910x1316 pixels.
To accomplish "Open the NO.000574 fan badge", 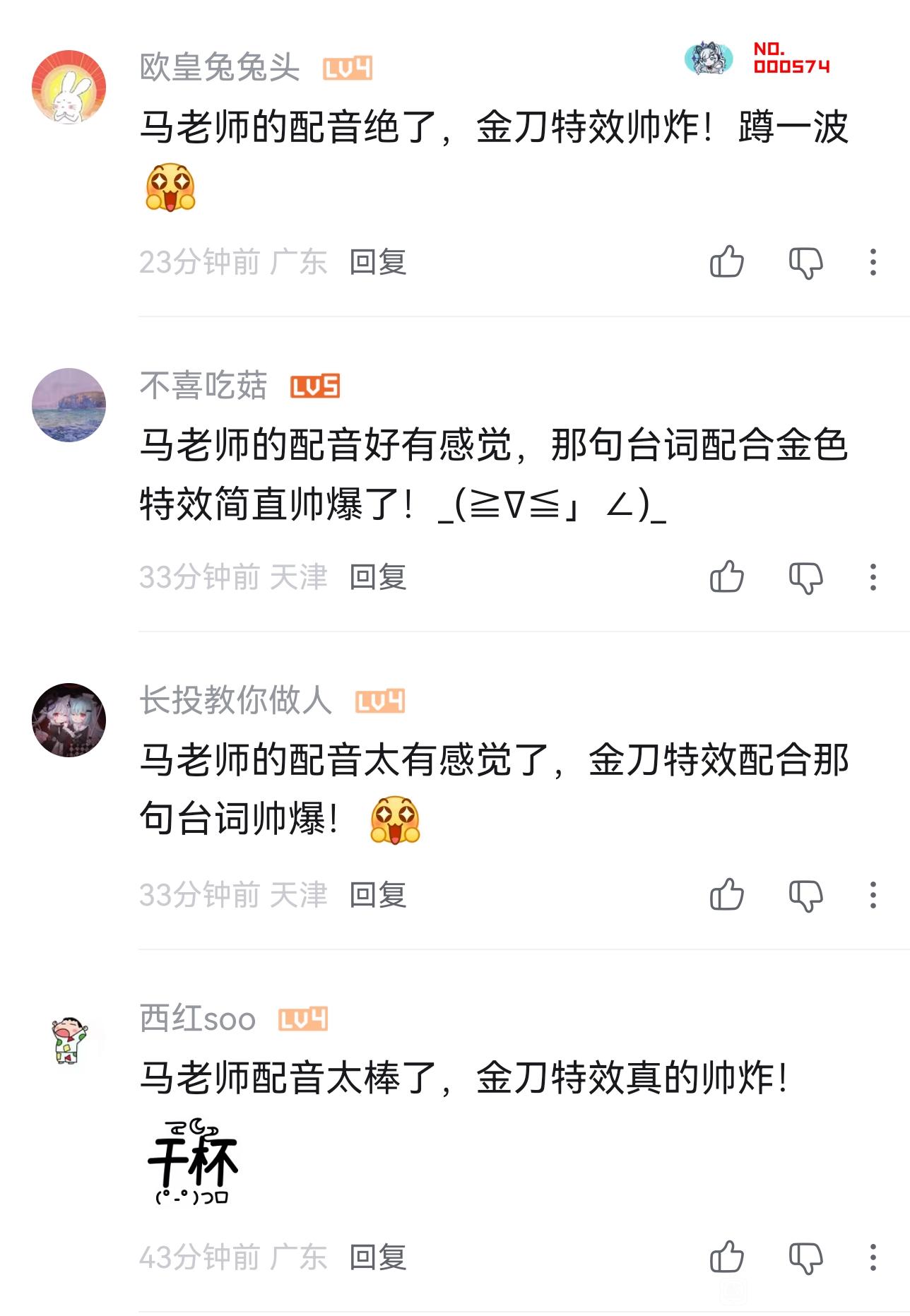I will pyautogui.click(x=757, y=58).
